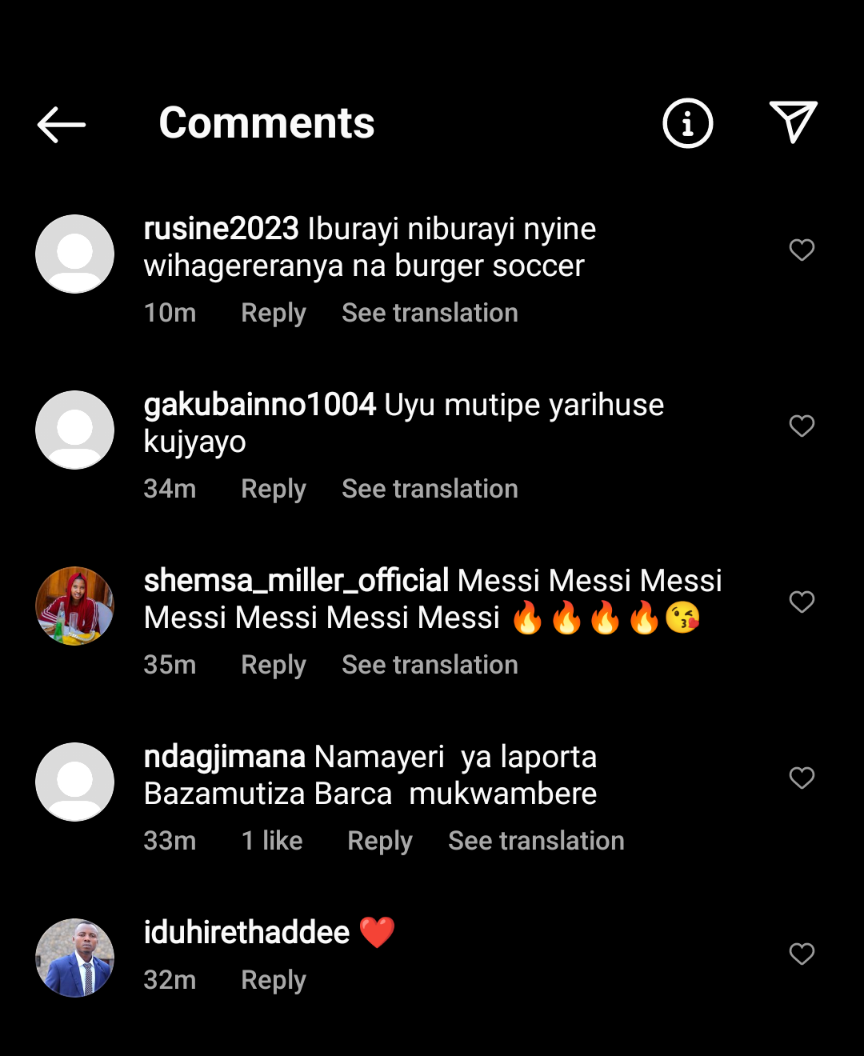
Task: Open shemsa_miller_official's profile picture
Action: (75, 606)
